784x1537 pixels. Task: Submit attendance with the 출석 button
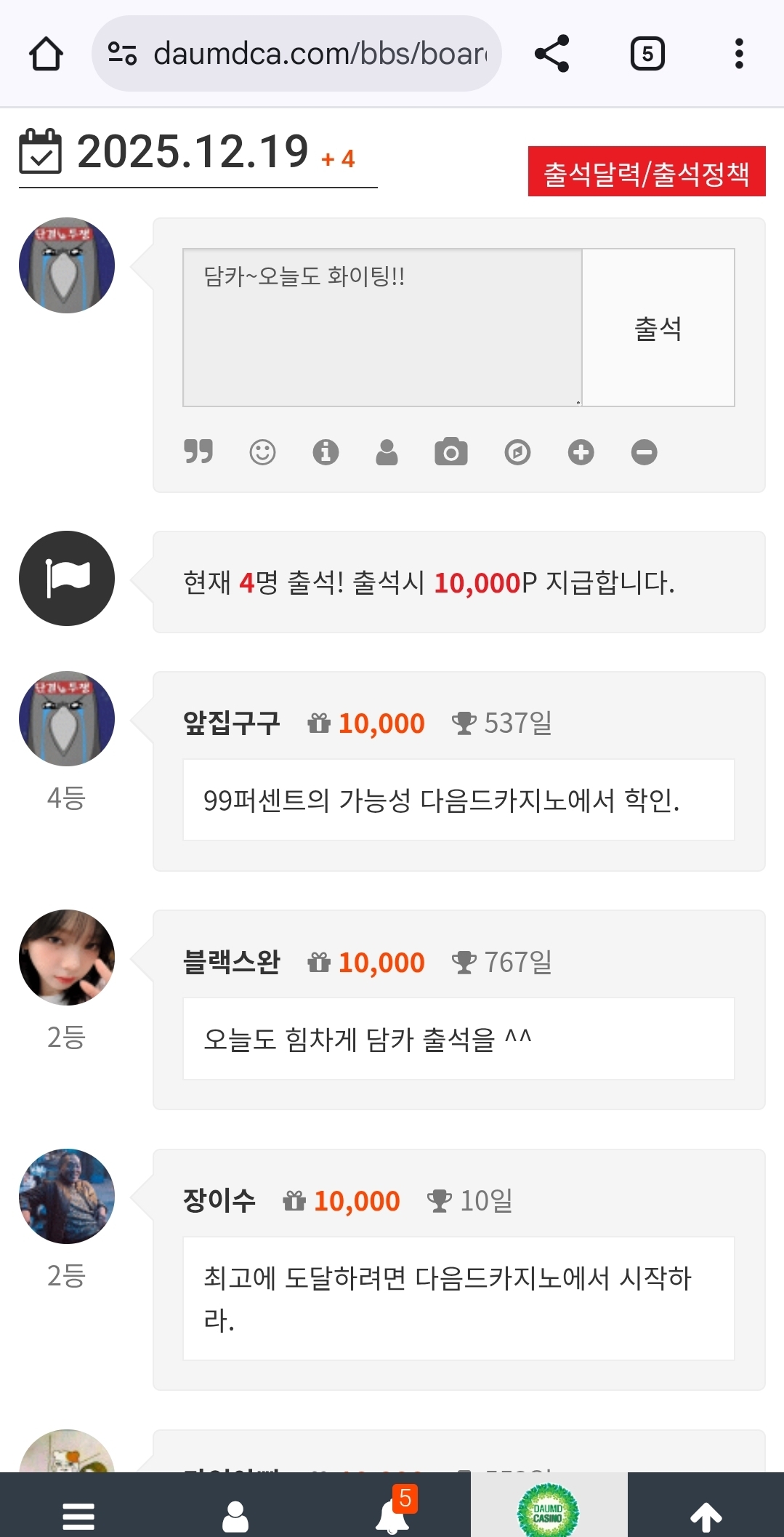click(658, 328)
